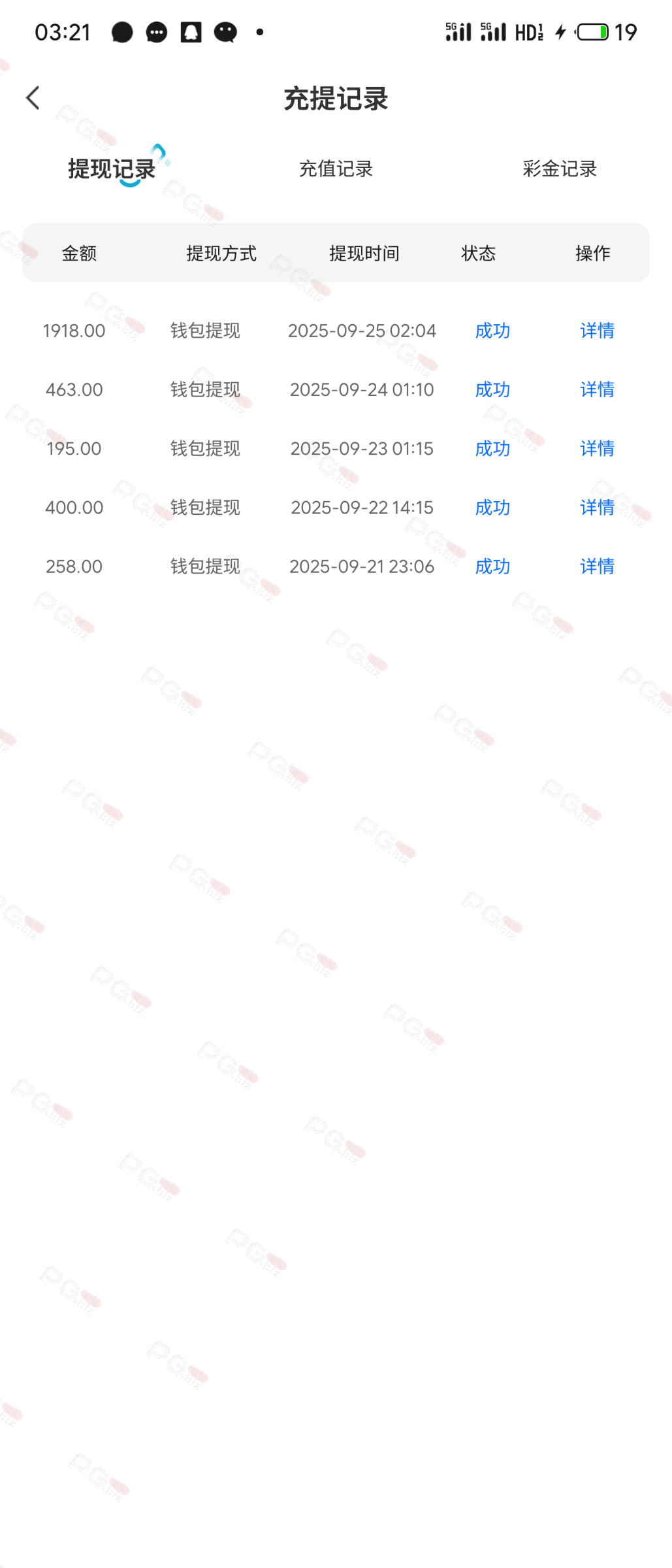
Task: Check 详情 for 258.00 withdrawal
Action: tap(597, 566)
